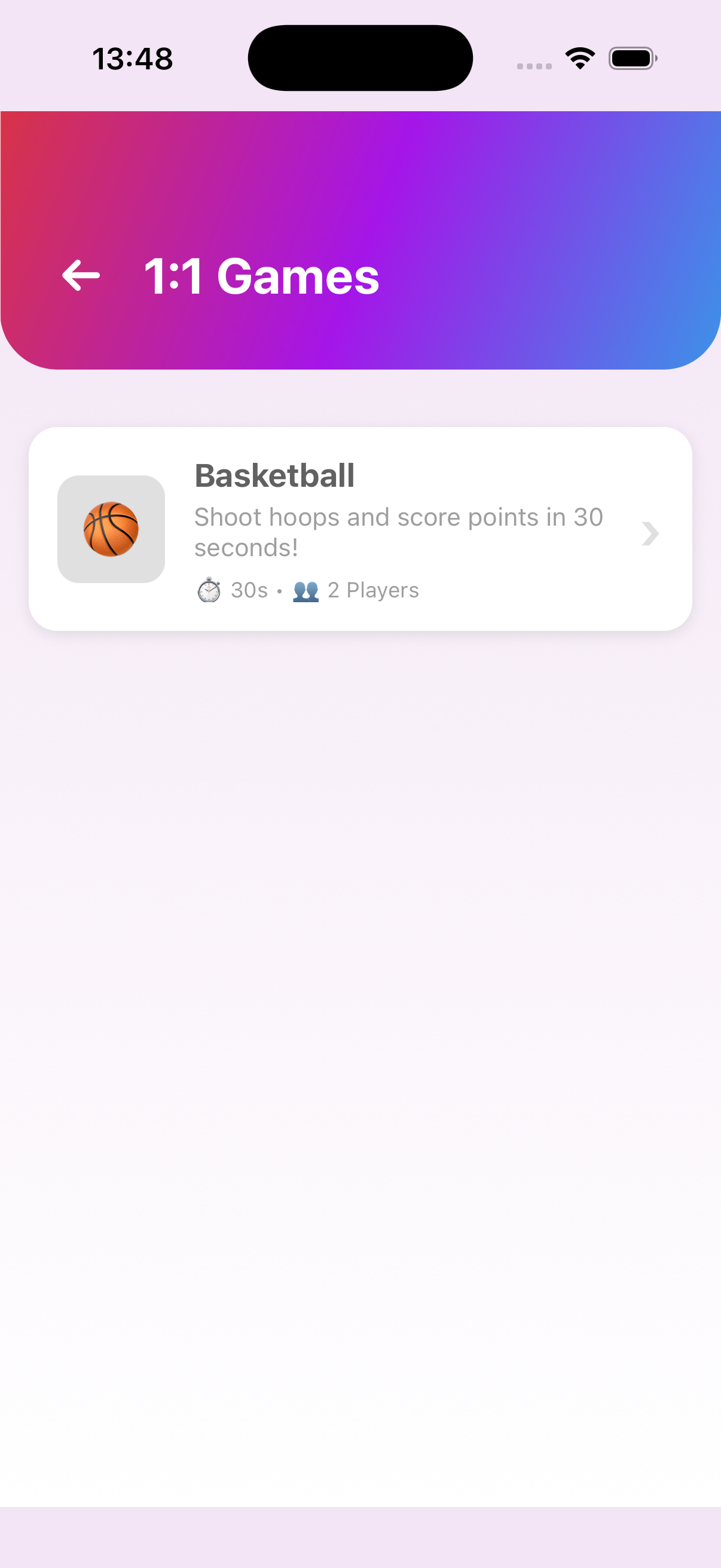The image size is (721, 1568).
Task: Click the game description about shooting hoops
Action: pos(399,532)
